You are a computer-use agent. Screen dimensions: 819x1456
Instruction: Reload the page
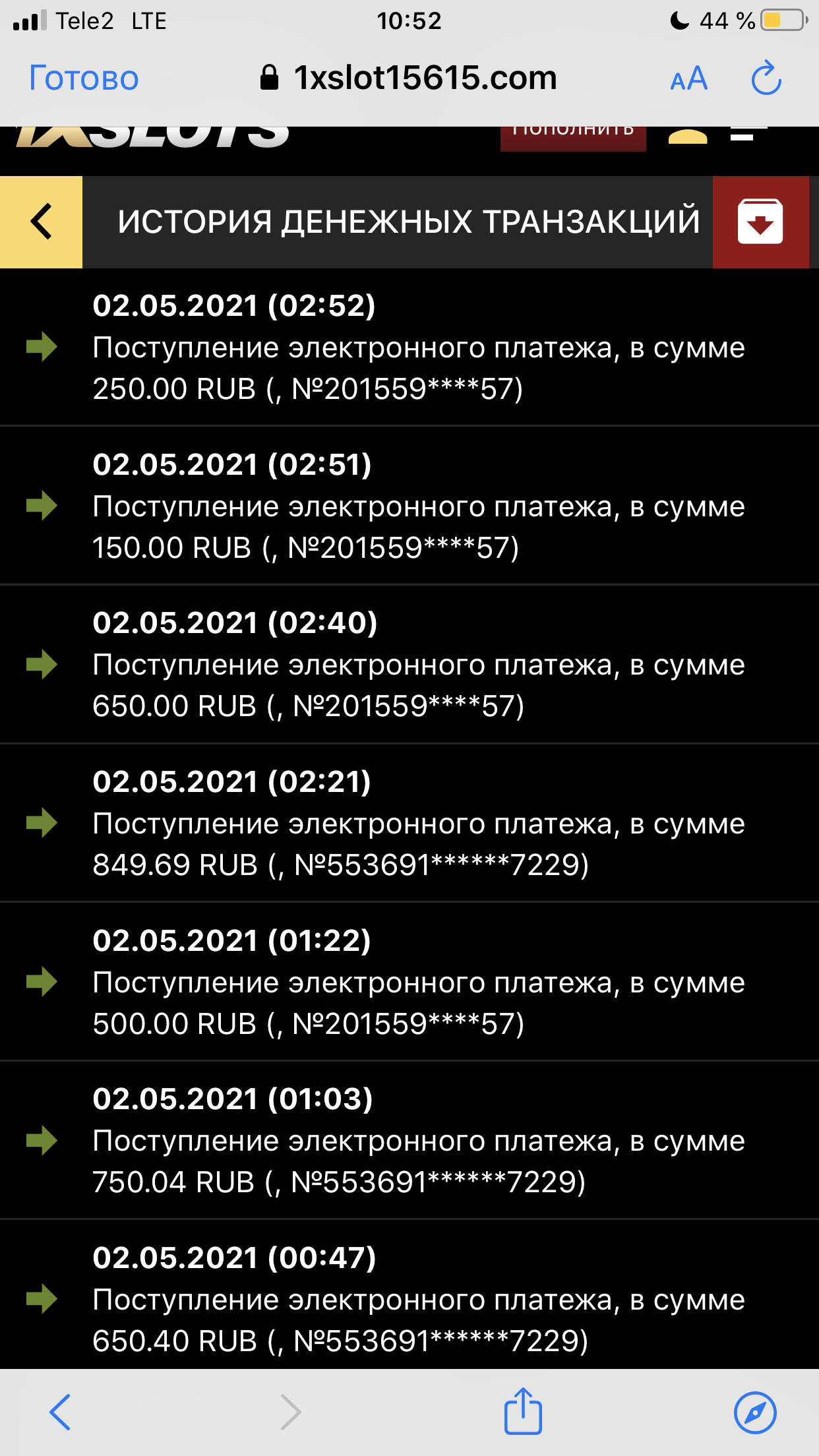(766, 78)
